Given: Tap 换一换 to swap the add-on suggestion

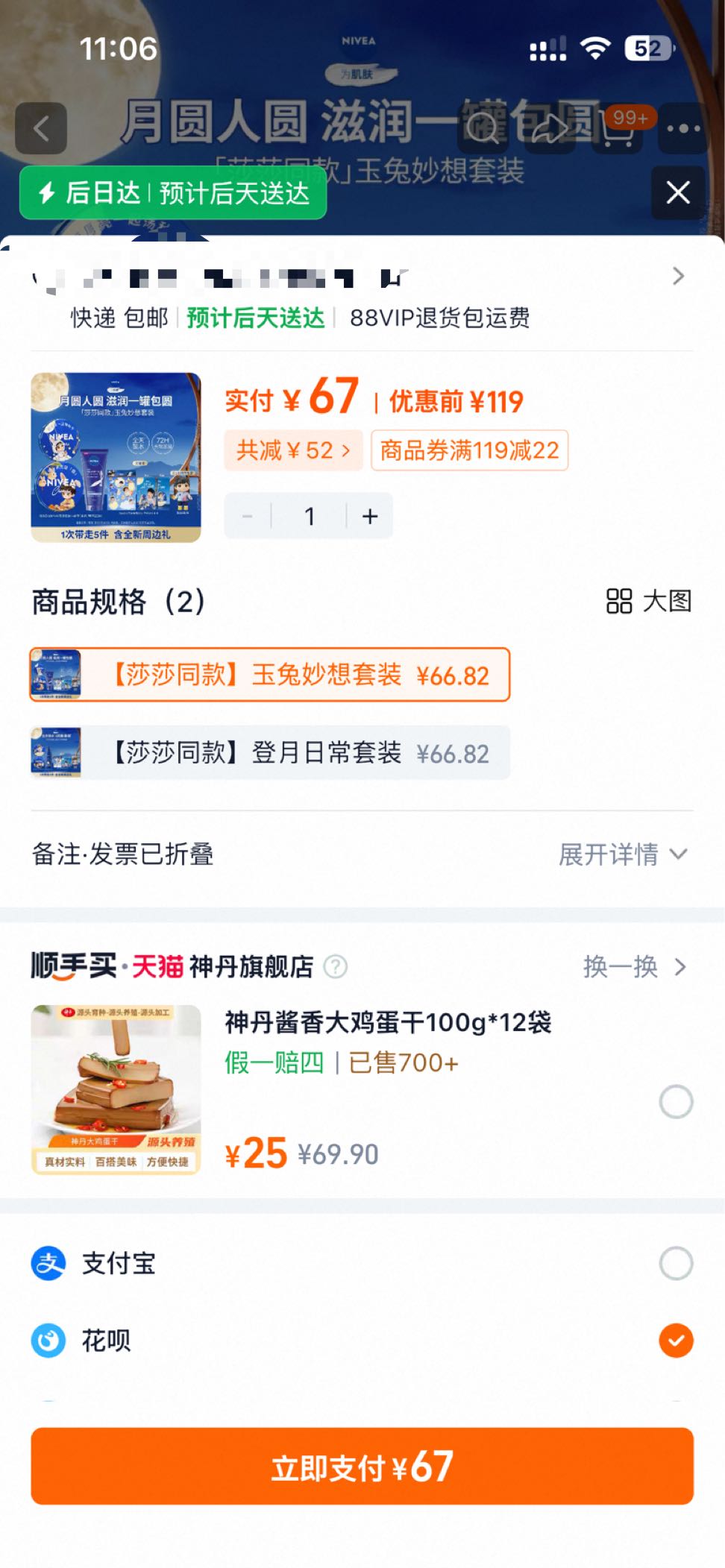Looking at the screenshot, I should click(x=634, y=967).
